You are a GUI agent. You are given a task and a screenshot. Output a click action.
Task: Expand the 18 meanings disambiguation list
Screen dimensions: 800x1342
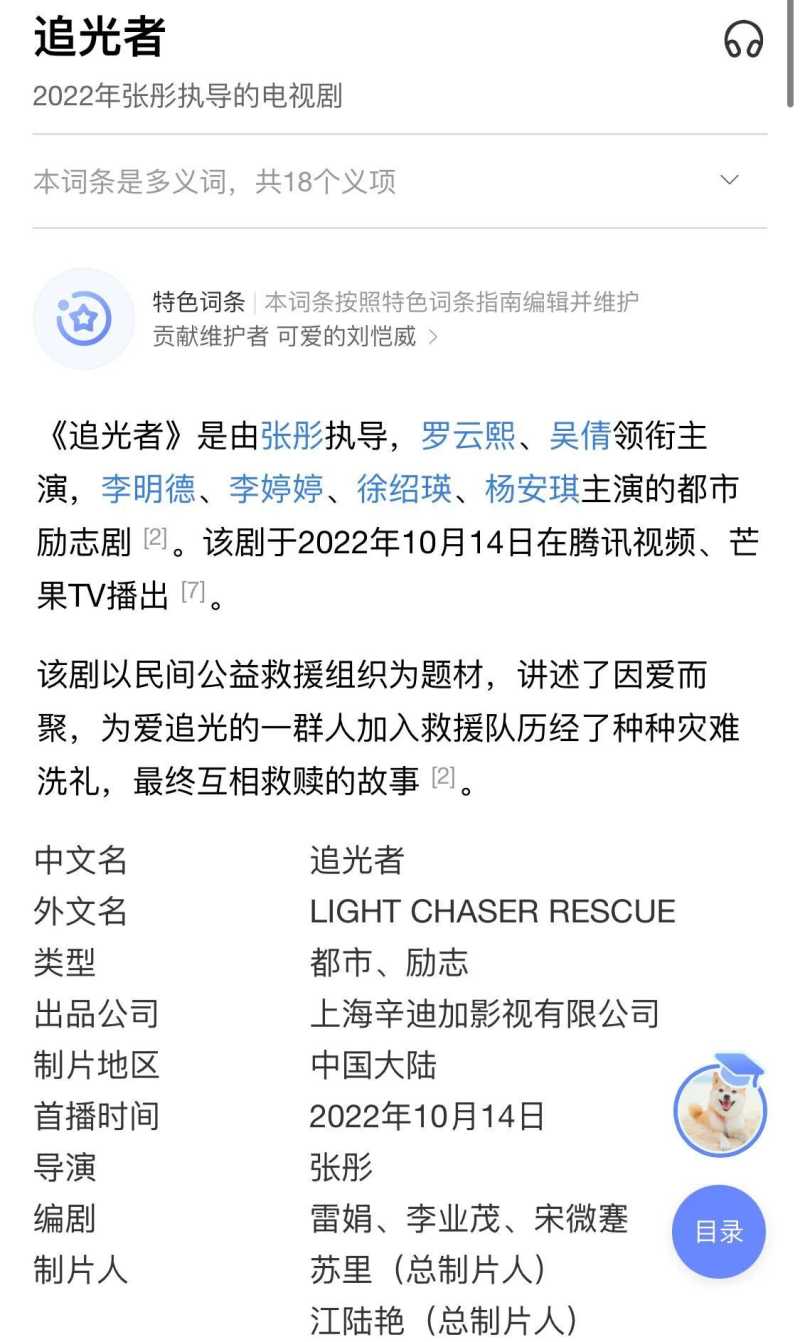pos(730,180)
